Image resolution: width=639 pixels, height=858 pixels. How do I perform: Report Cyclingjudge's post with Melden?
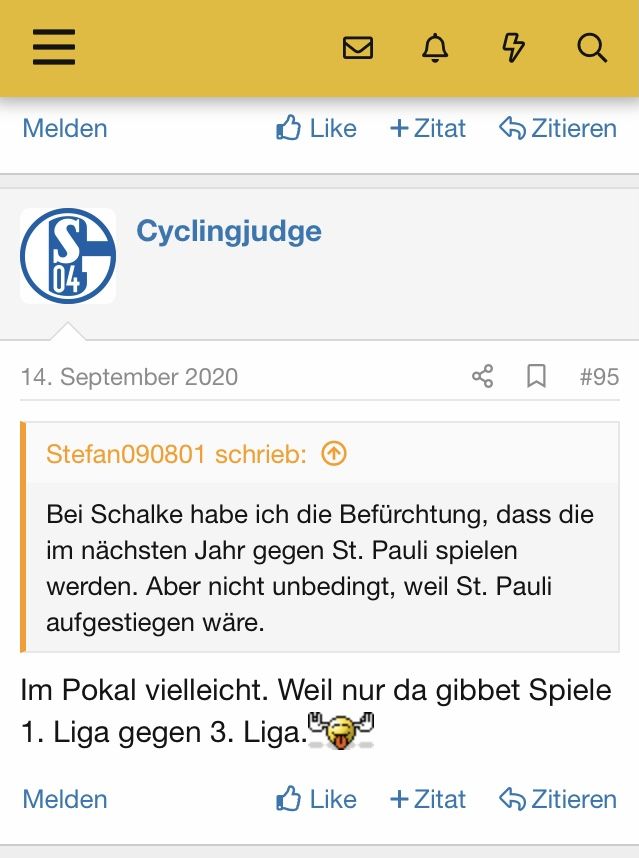65,799
